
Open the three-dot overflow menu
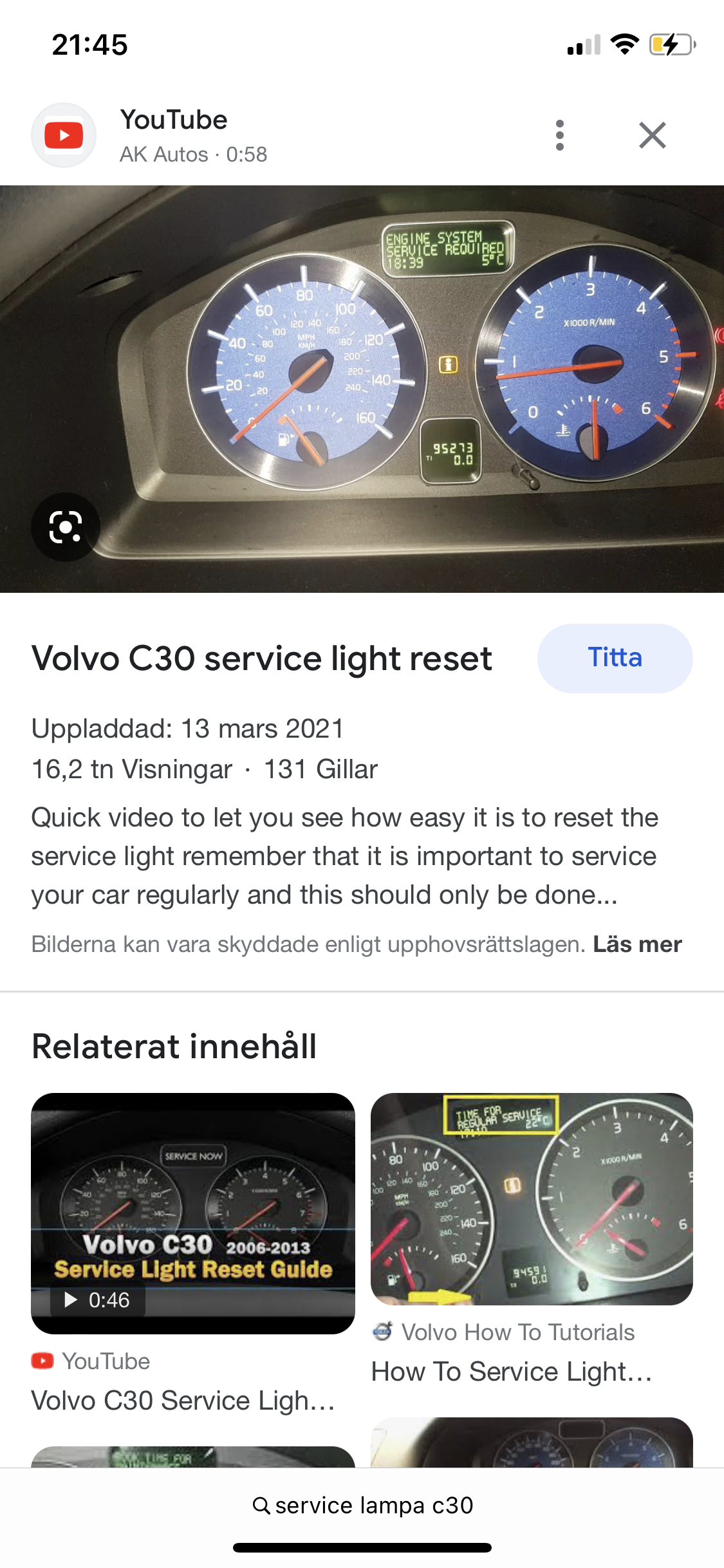coord(559,135)
